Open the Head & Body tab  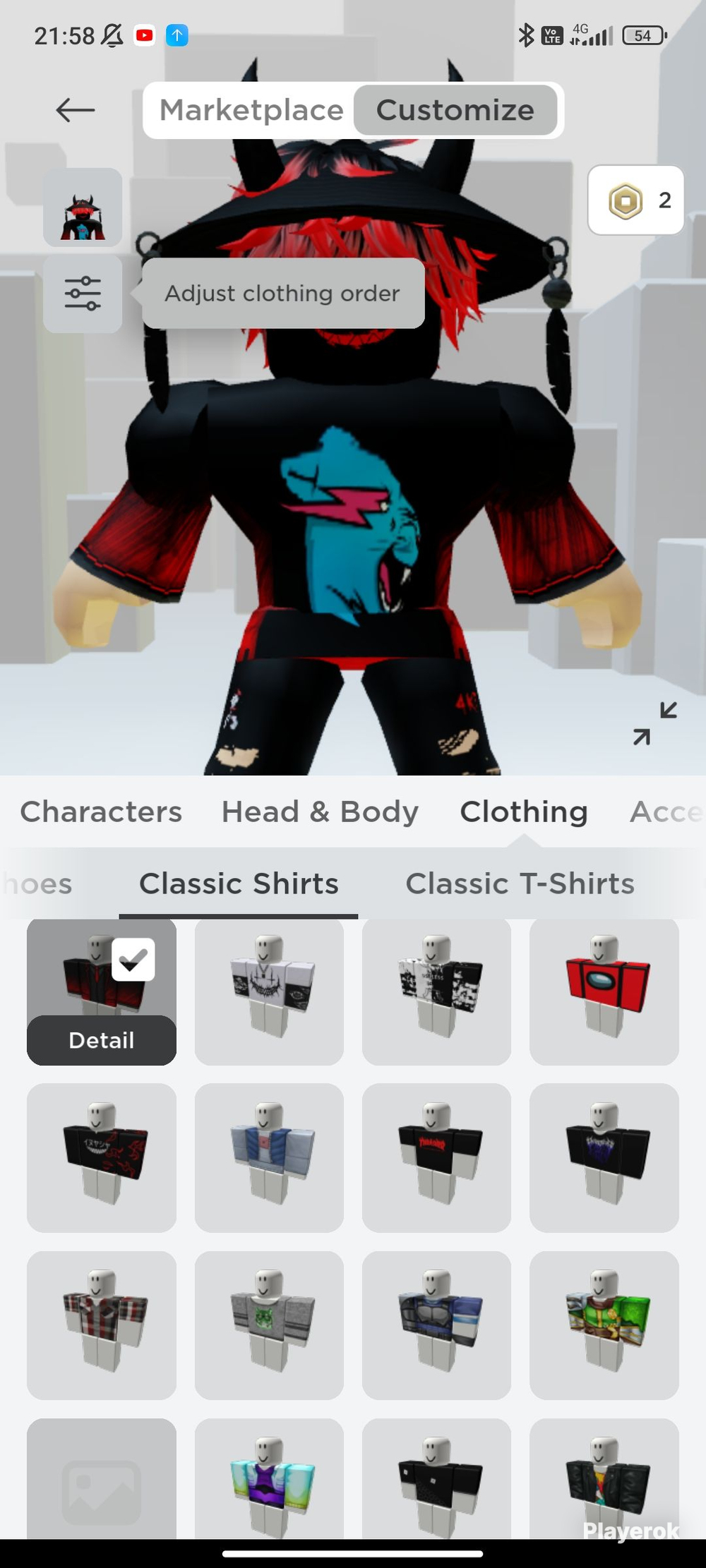(320, 812)
